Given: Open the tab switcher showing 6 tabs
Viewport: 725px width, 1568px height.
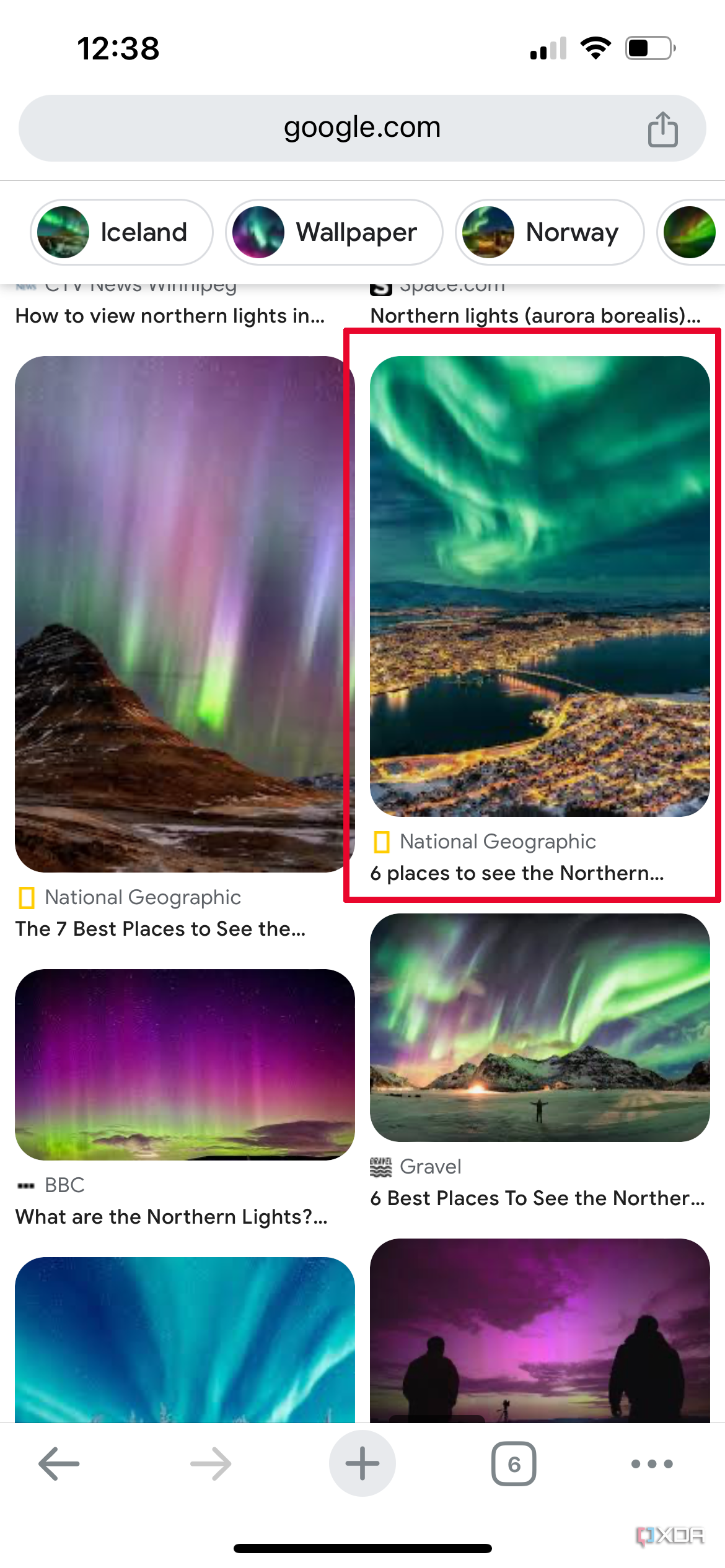Looking at the screenshot, I should (514, 1463).
